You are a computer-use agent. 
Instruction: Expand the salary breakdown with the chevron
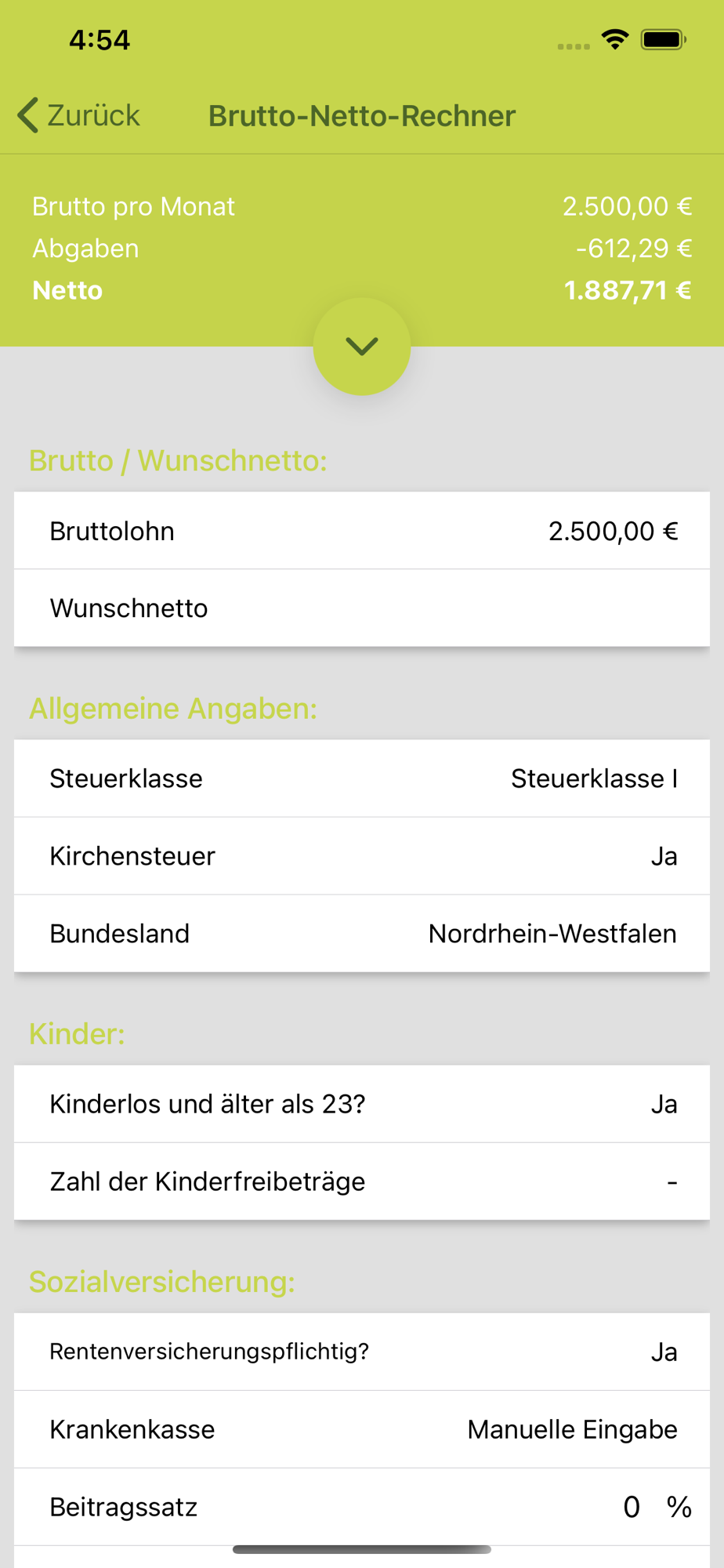pos(362,347)
